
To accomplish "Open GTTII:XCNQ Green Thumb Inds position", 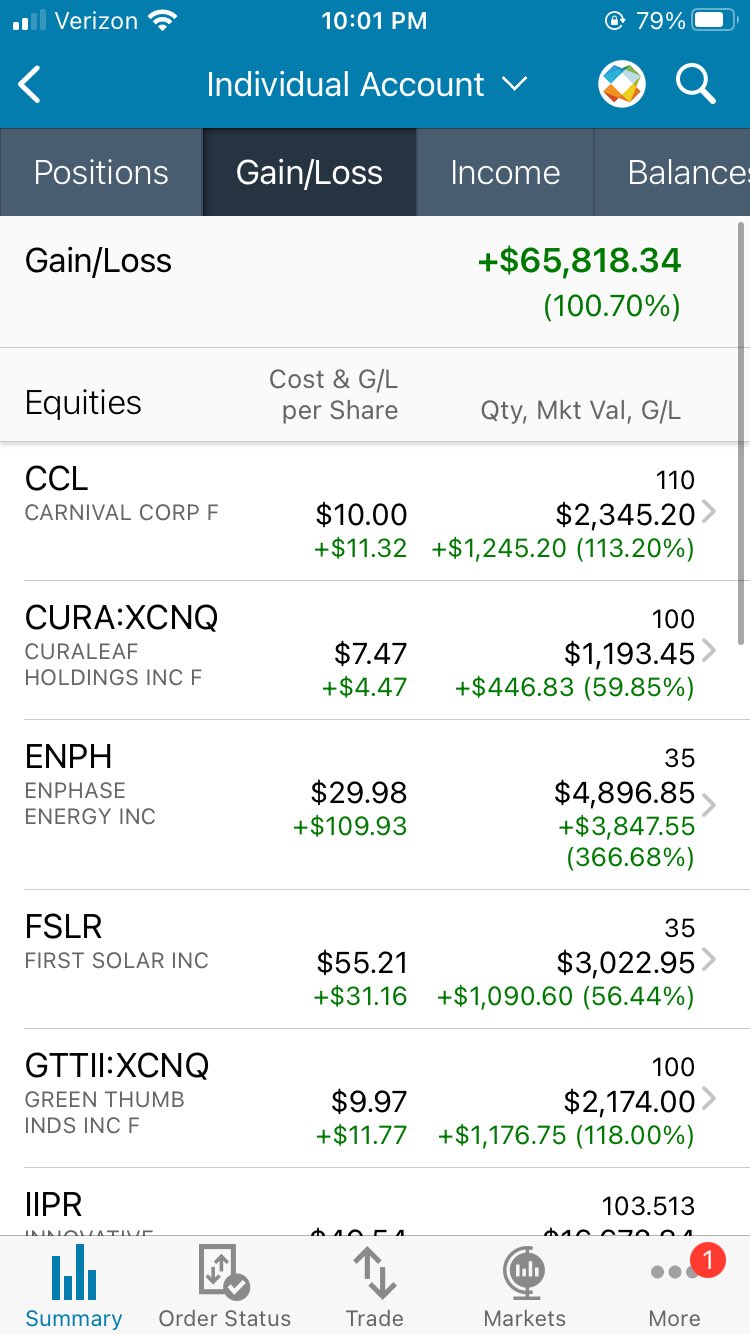I will click(x=374, y=1099).
